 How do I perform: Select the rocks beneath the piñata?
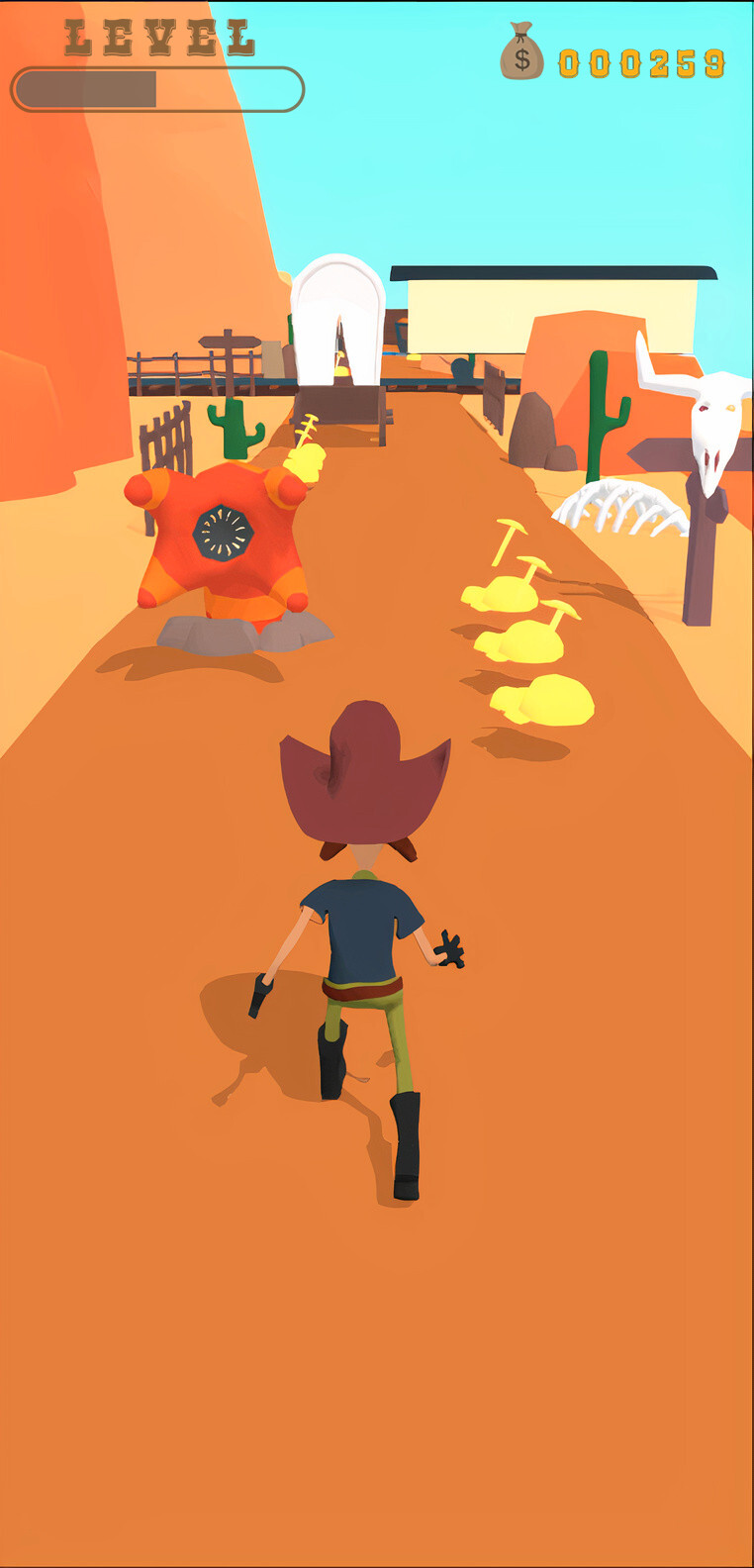click(237, 634)
